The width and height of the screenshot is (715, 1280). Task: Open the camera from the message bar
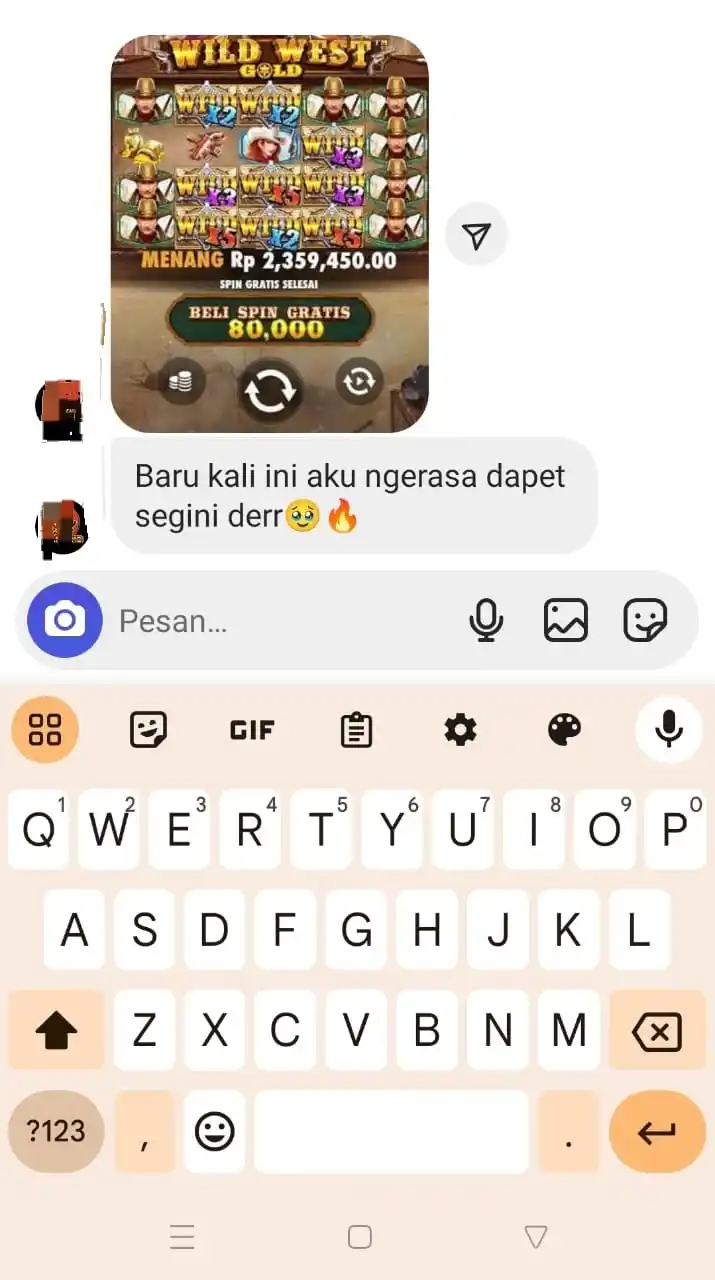(x=65, y=620)
